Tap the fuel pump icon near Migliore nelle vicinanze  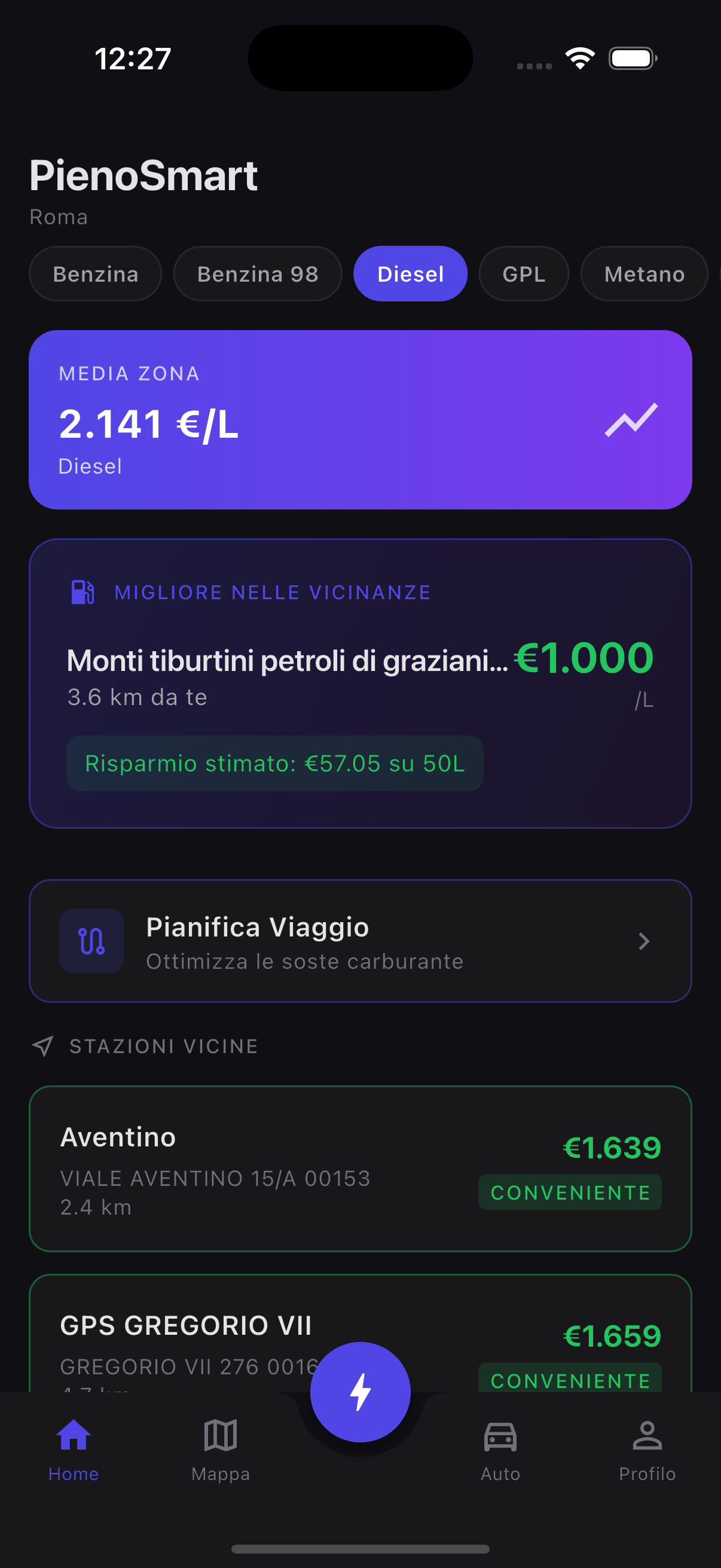[81, 591]
